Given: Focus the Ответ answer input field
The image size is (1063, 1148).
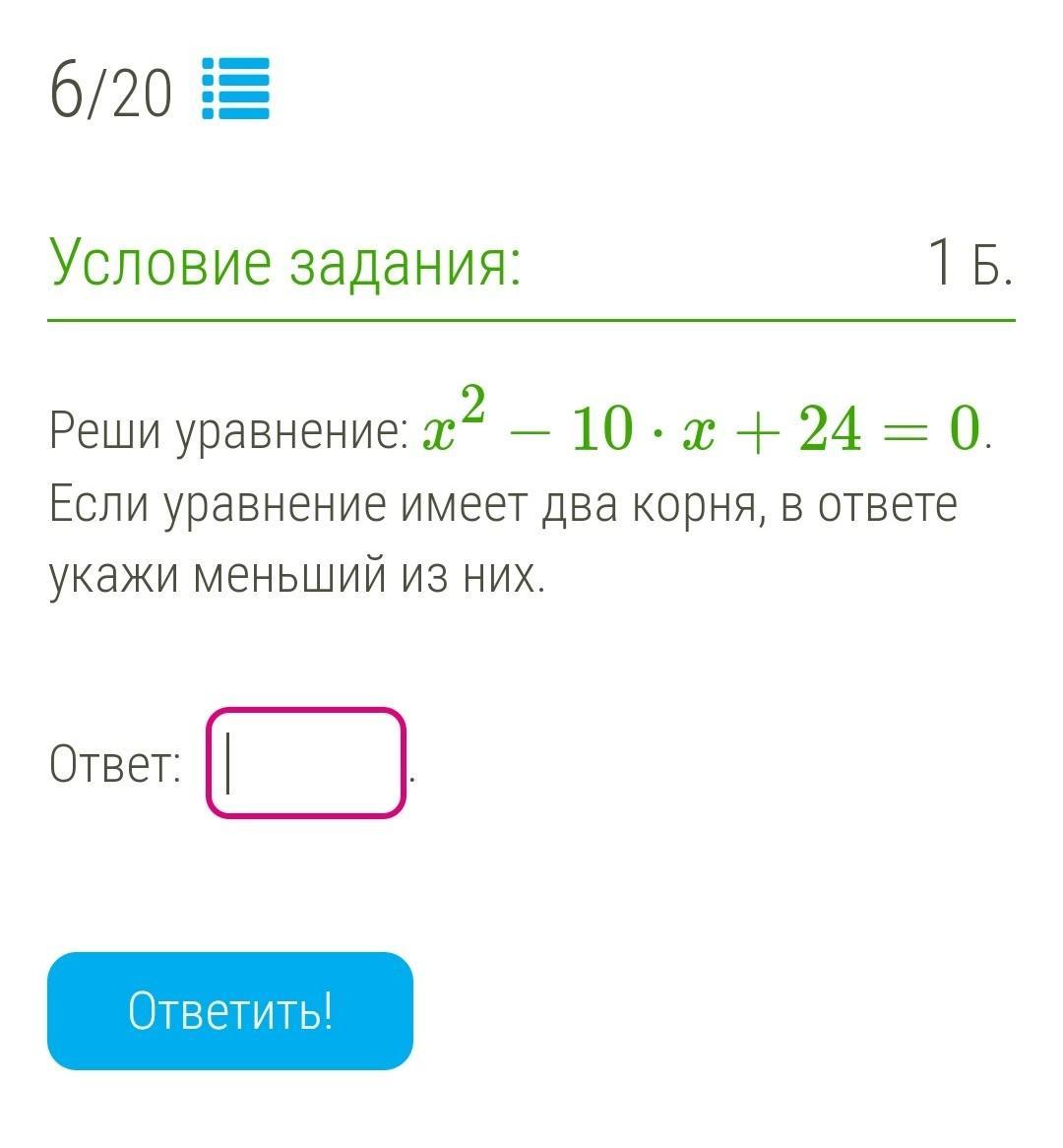Looking at the screenshot, I should click(306, 762).
